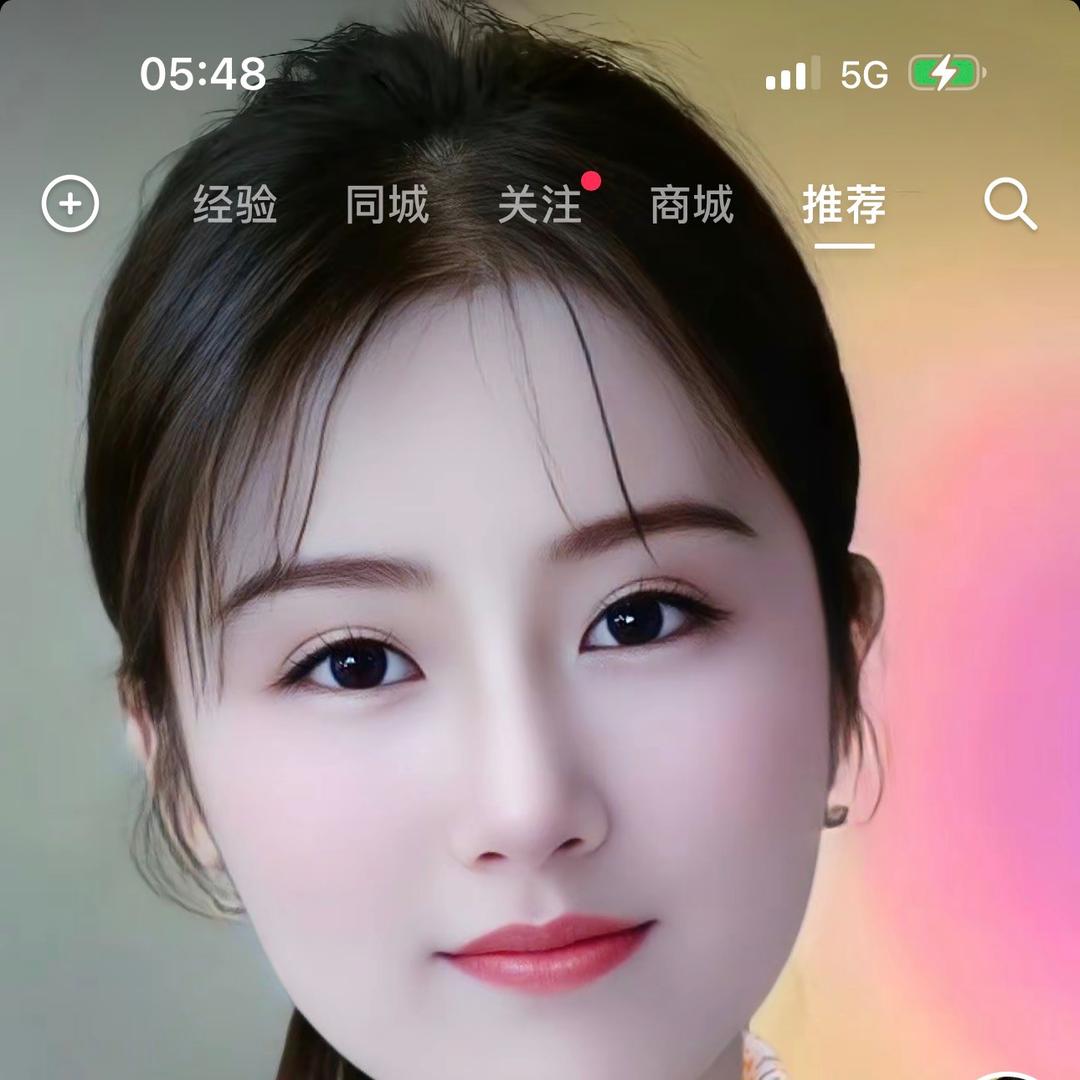This screenshot has height=1080, width=1080.
Task: Open the plus create button
Action: [70, 204]
